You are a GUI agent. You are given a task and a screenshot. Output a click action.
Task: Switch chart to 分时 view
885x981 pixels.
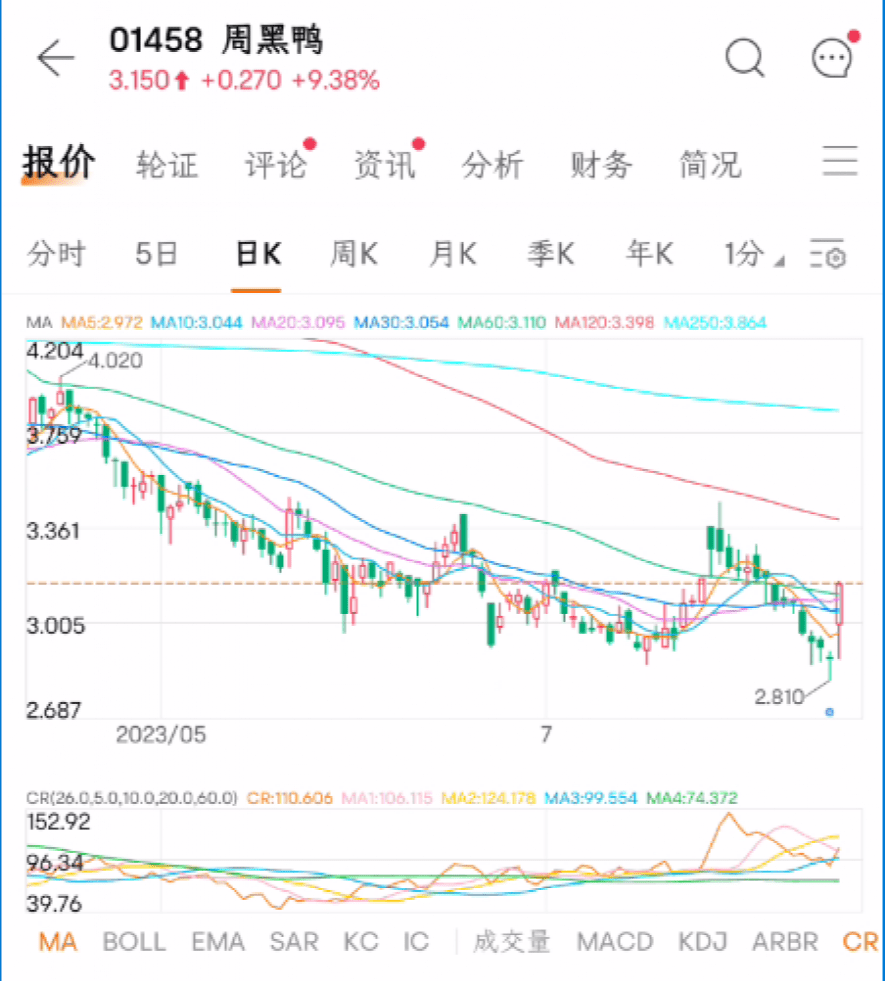tap(56, 255)
